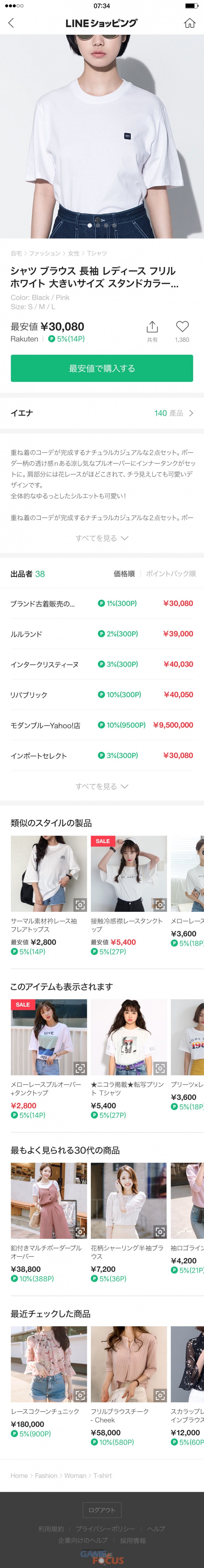
Task: Tap the ログアウト button in footer
Action: coord(102,1510)
